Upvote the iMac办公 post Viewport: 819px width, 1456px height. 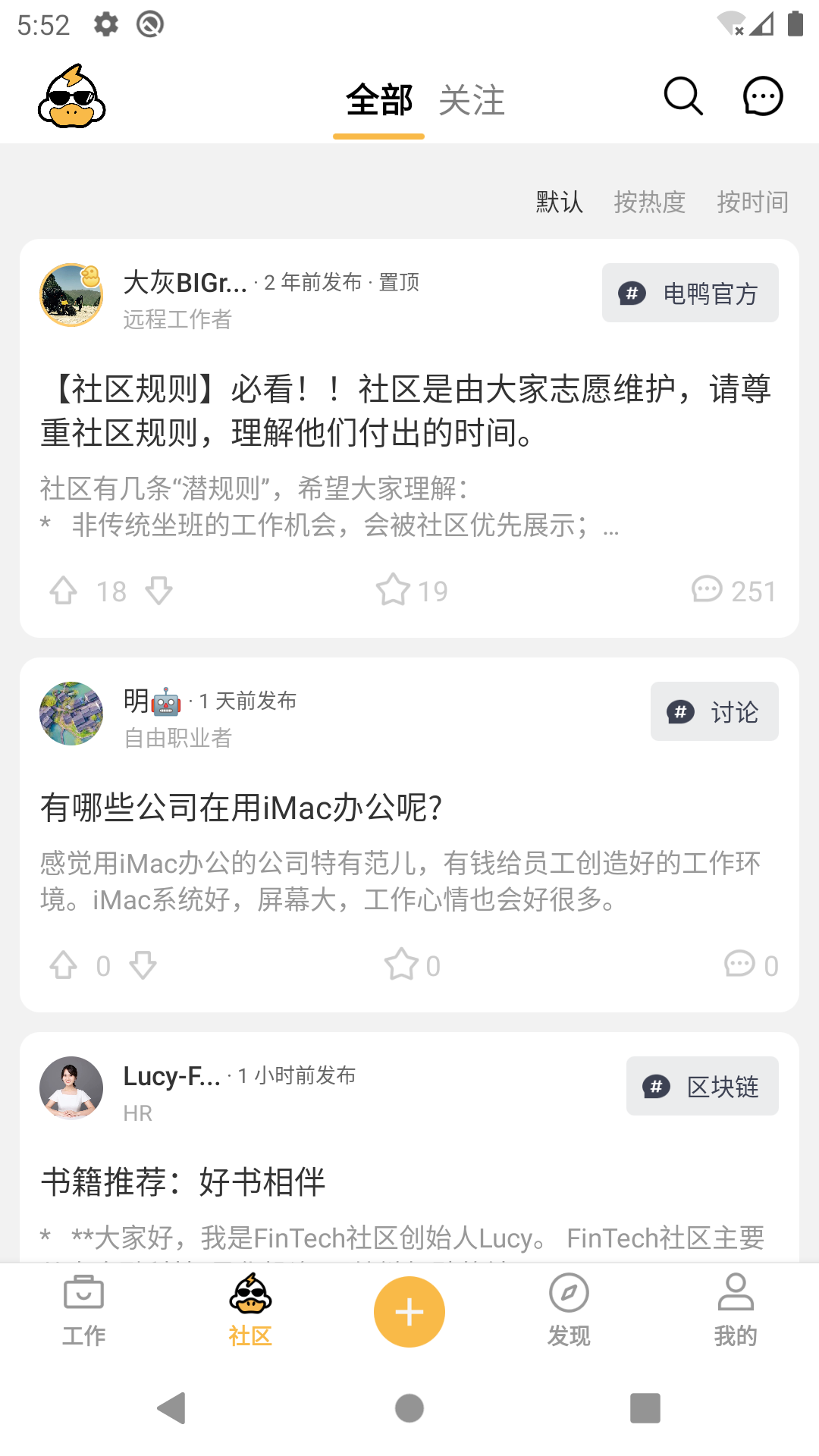click(x=64, y=965)
